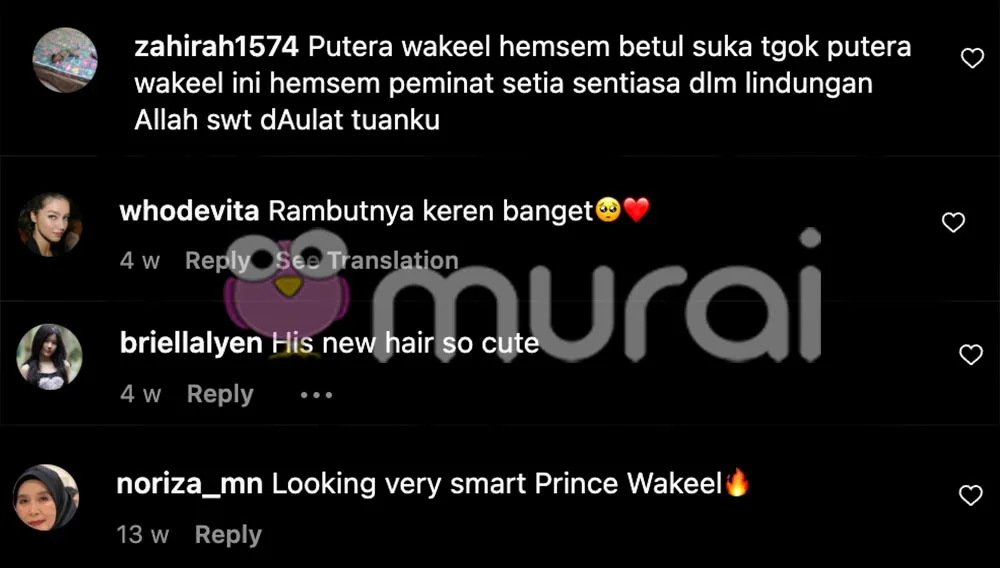This screenshot has height=568, width=1000.
Task: Reply to whodevita's comment
Action: click(x=217, y=261)
